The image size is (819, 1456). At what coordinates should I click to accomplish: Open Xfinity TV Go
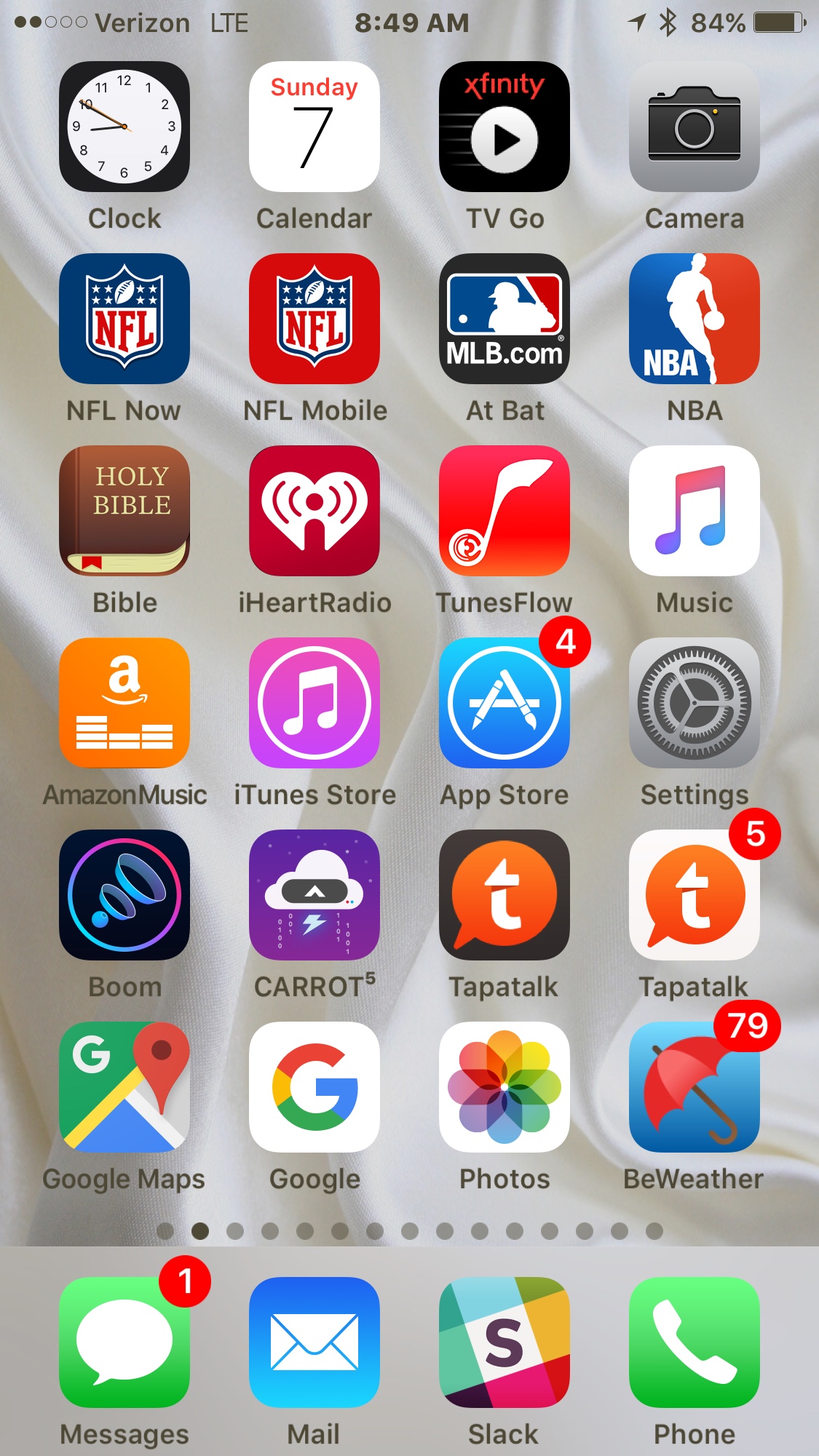coord(505,127)
